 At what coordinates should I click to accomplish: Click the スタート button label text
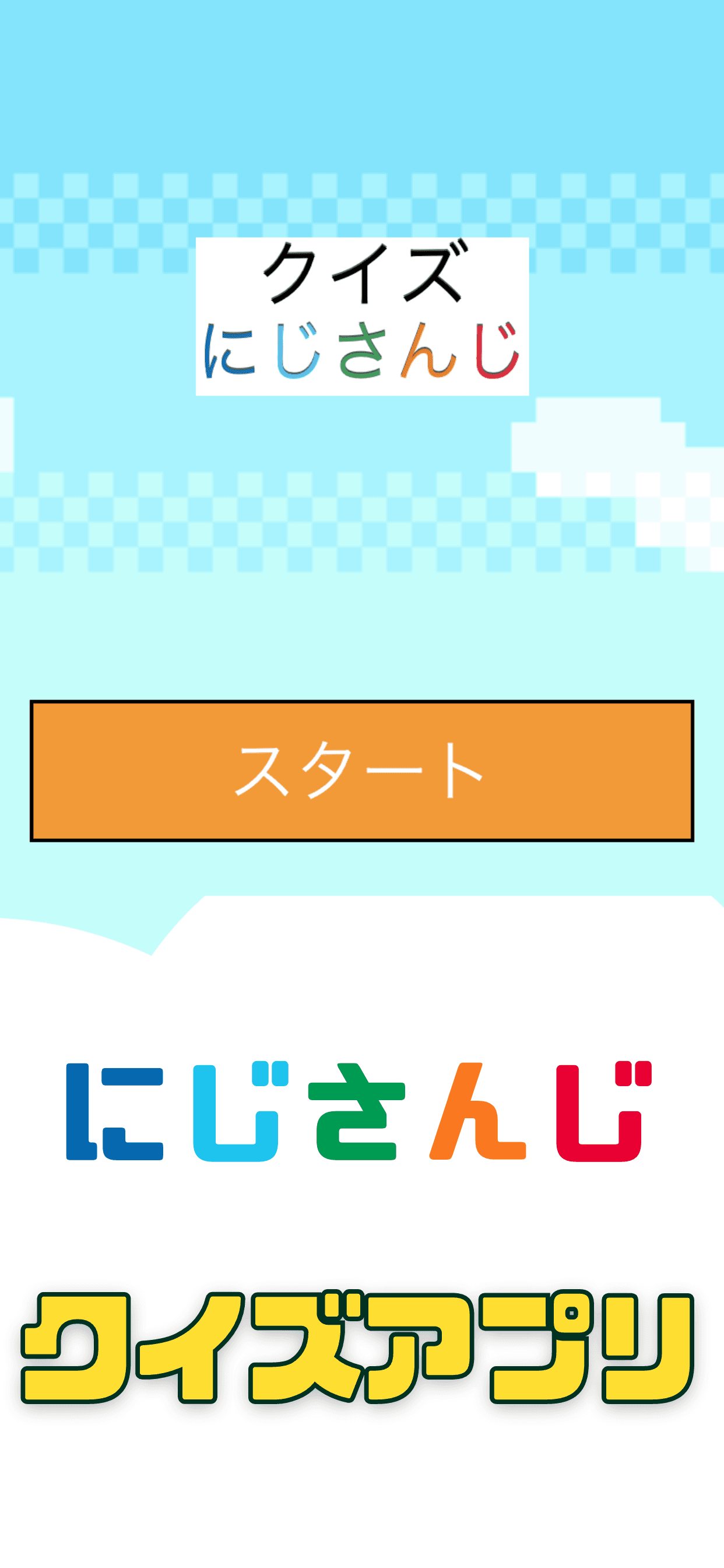tap(362, 773)
